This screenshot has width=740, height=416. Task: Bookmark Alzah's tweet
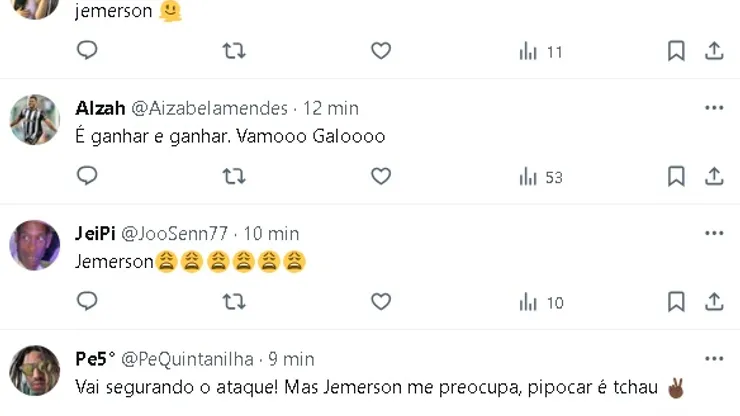(676, 177)
